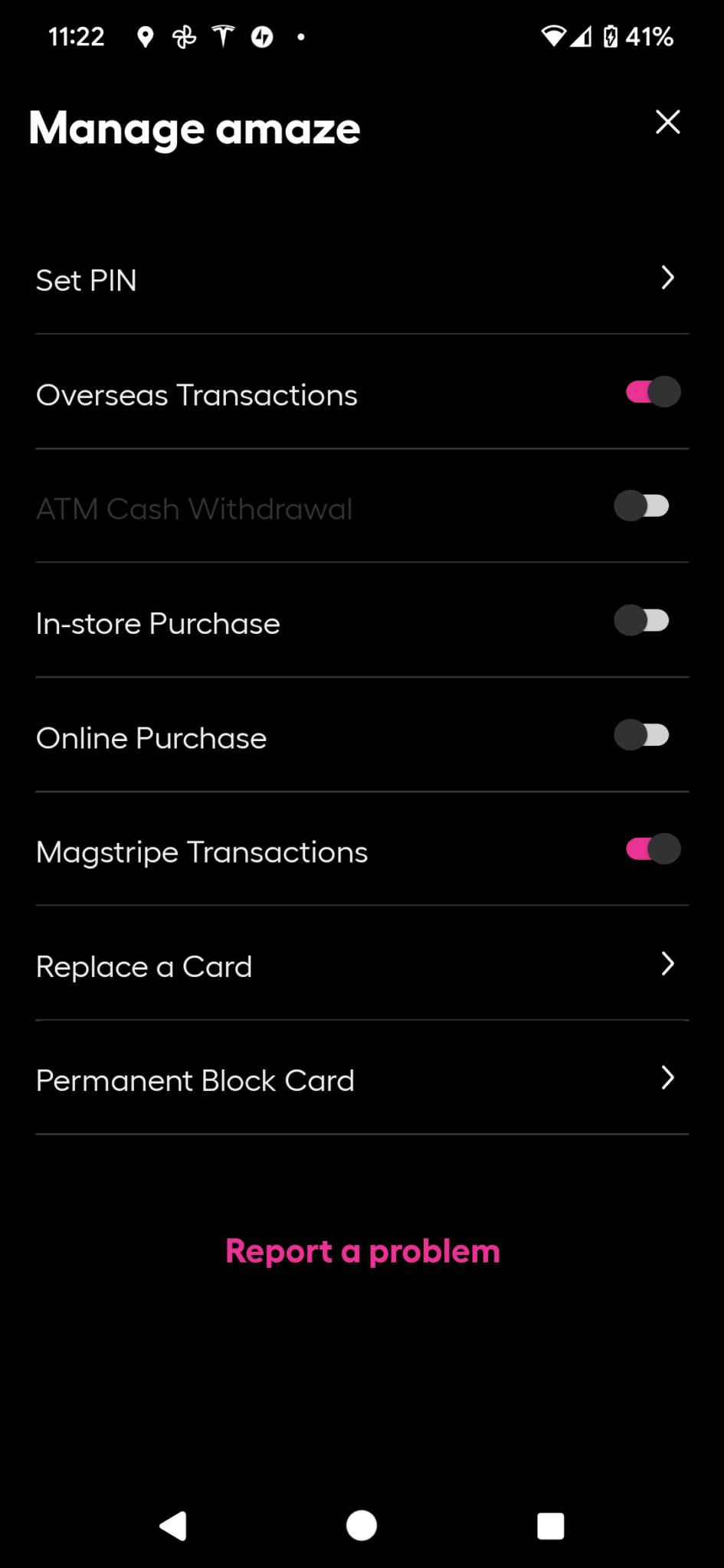
Task: Tap the Tesla icon in the status bar
Action: coord(223,35)
